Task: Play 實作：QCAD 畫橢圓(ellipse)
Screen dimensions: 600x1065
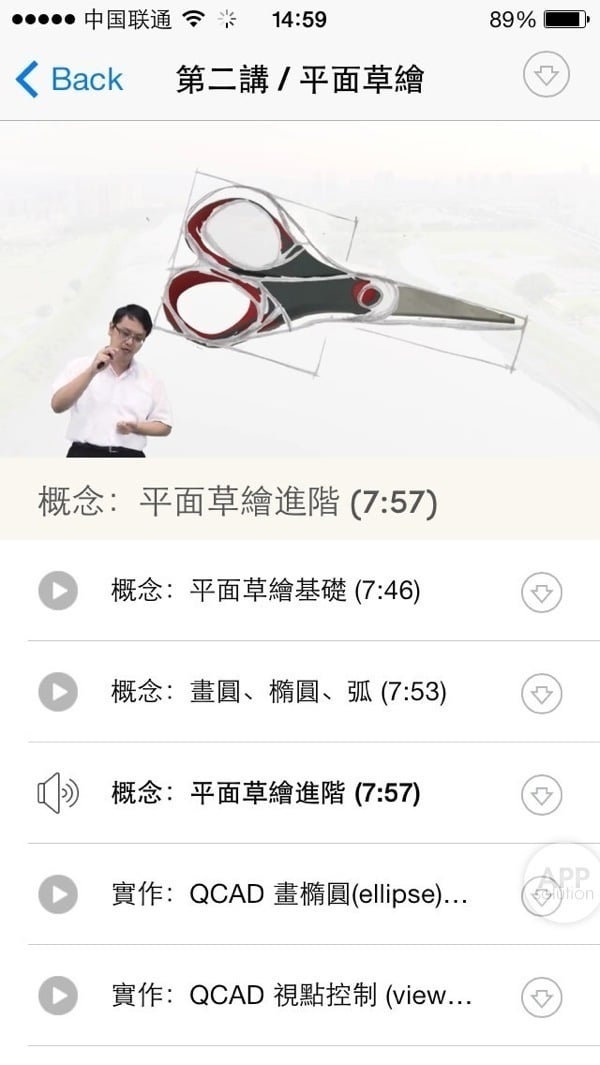Action: (58, 894)
